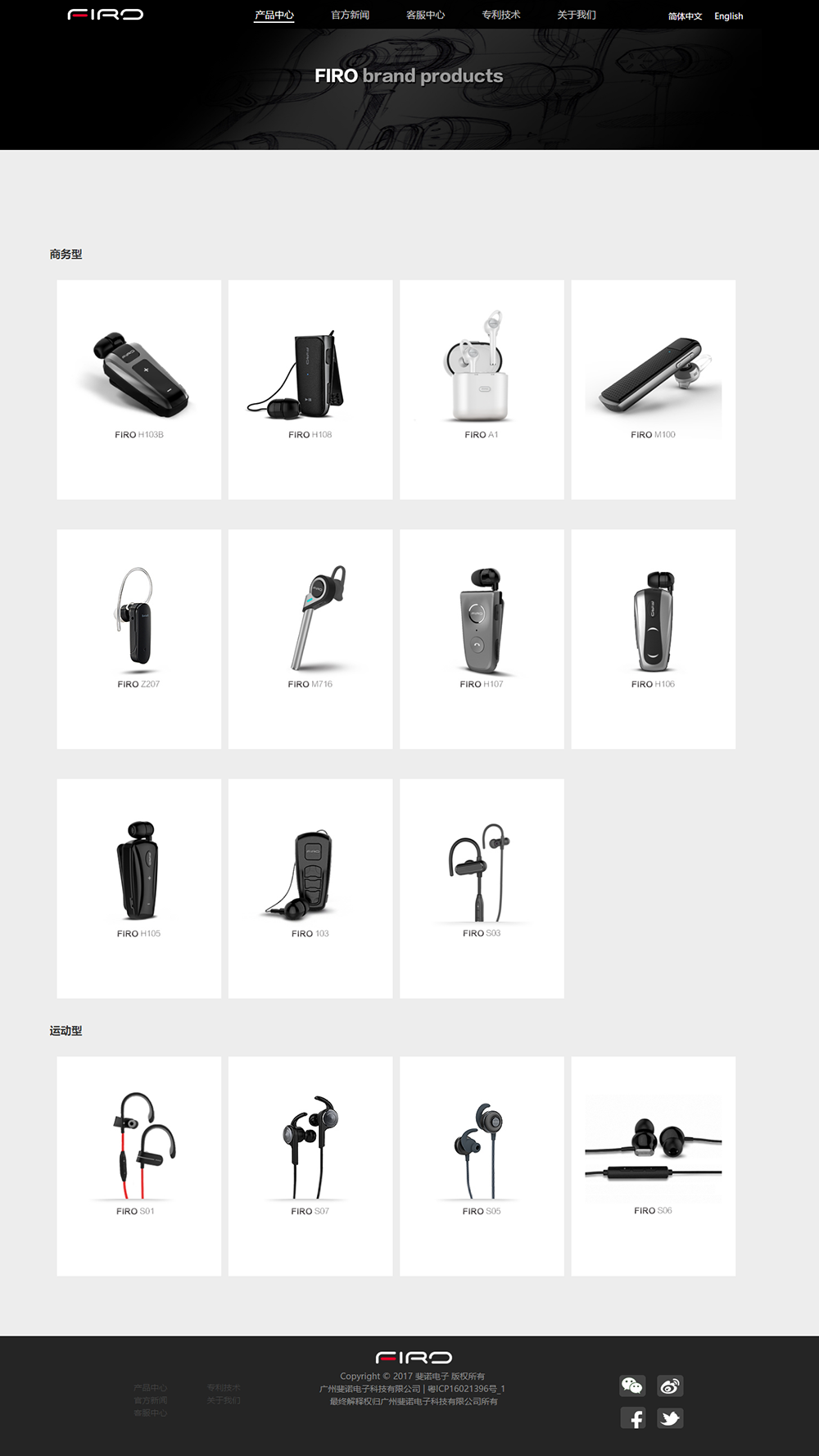The width and height of the screenshot is (819, 1456).
Task: View the FIRO S03 sport earphones
Action: pos(482,887)
